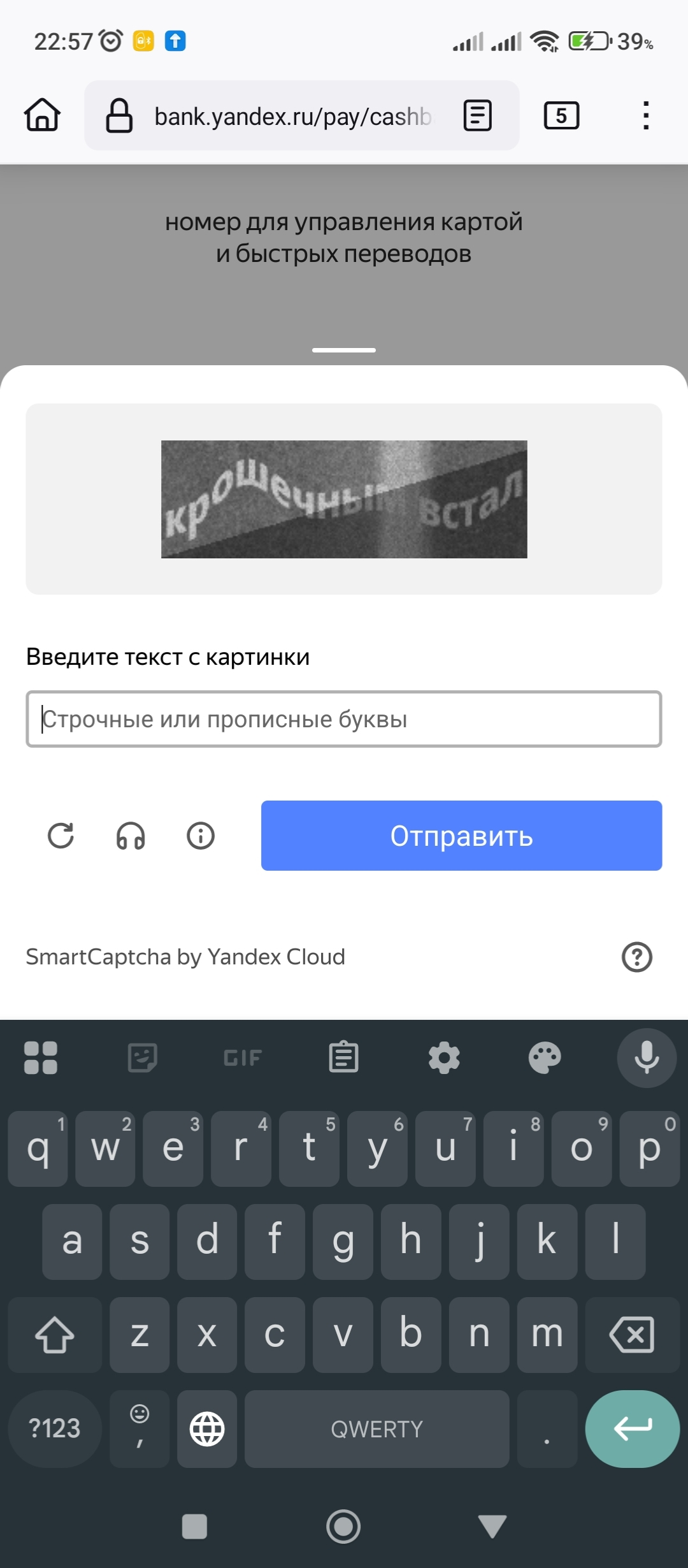Open keyboard clipboard tool
The height and width of the screenshot is (1568, 688).
[x=343, y=1057]
